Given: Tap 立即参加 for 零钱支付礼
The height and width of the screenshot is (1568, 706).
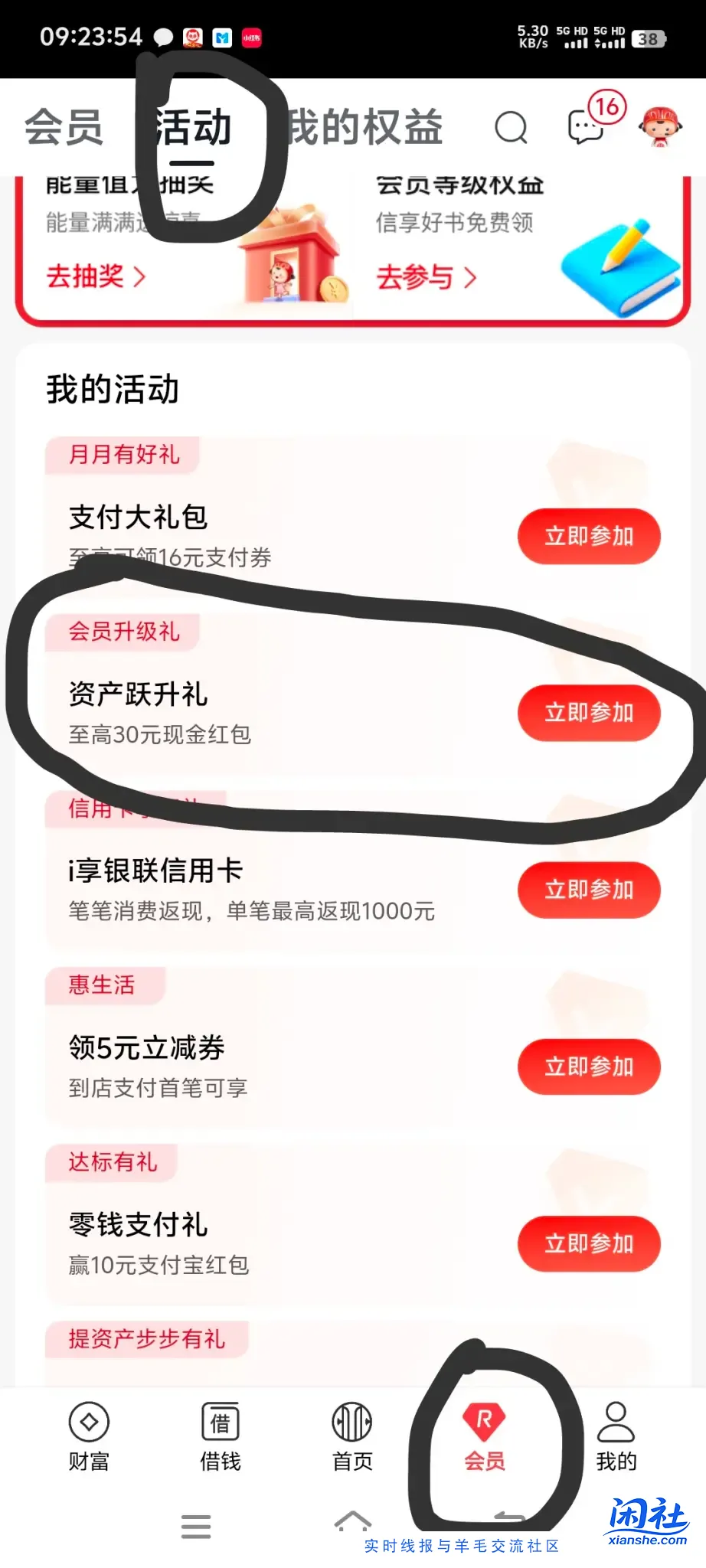Looking at the screenshot, I should tap(588, 1243).
